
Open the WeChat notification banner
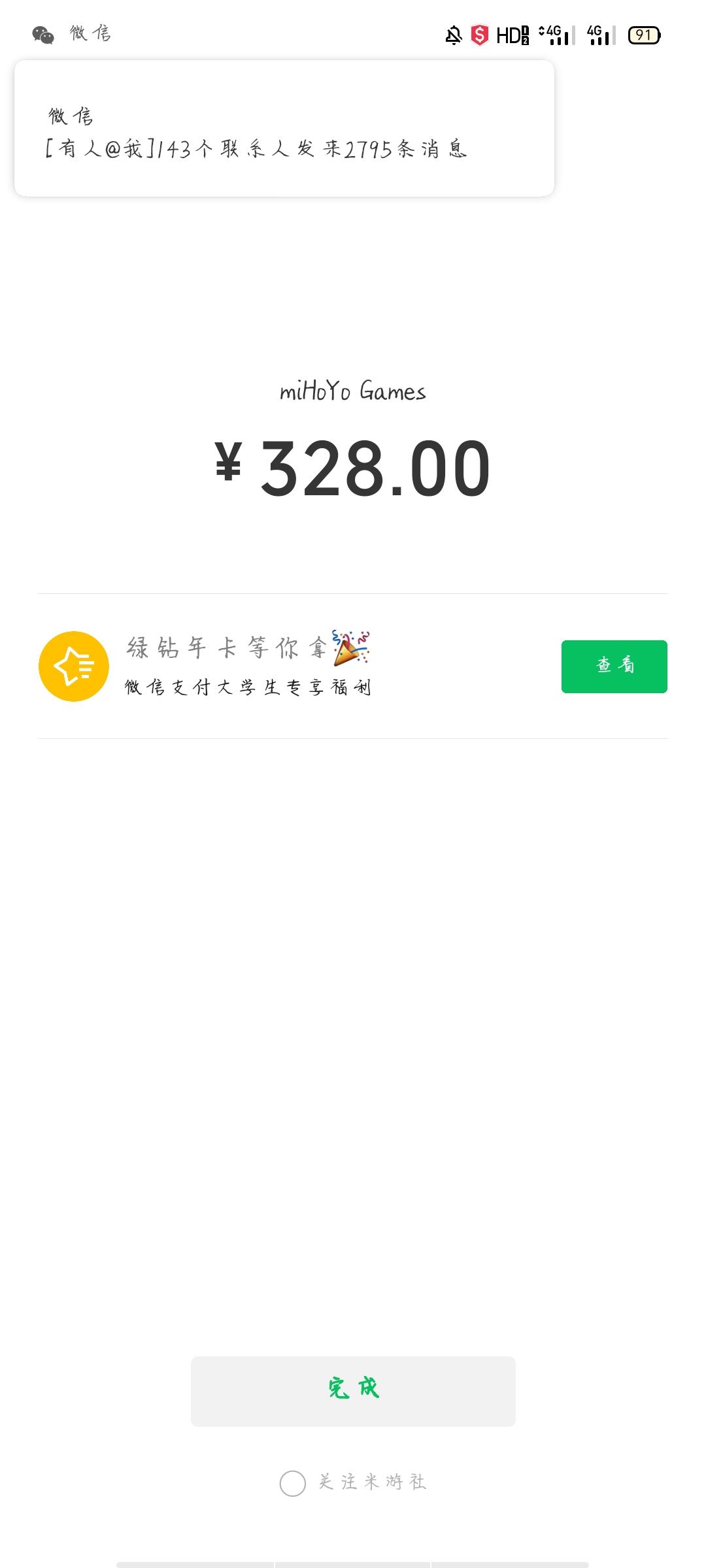coord(284,127)
